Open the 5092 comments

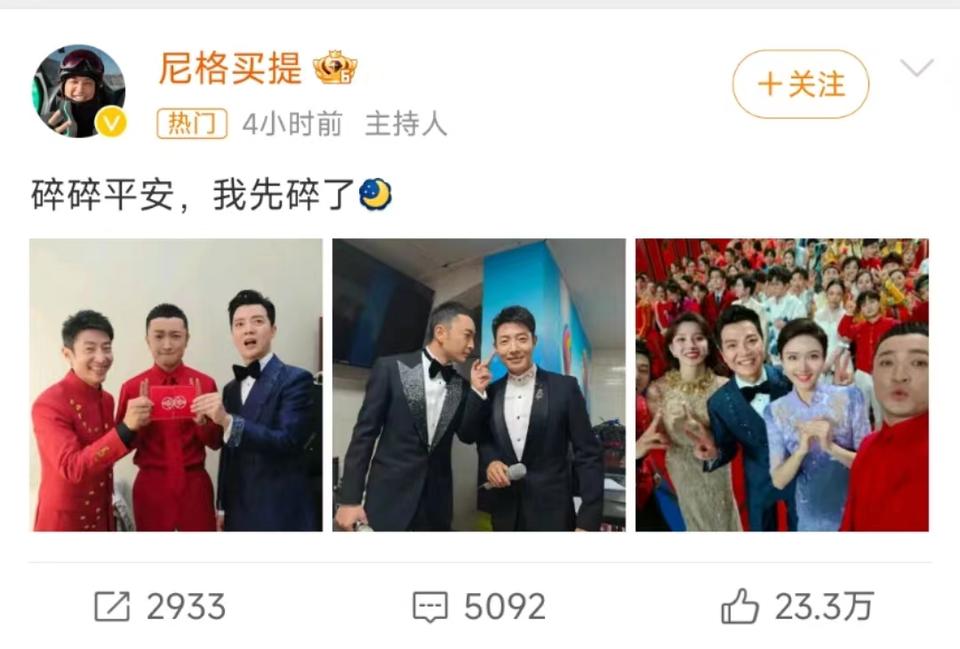(480, 606)
